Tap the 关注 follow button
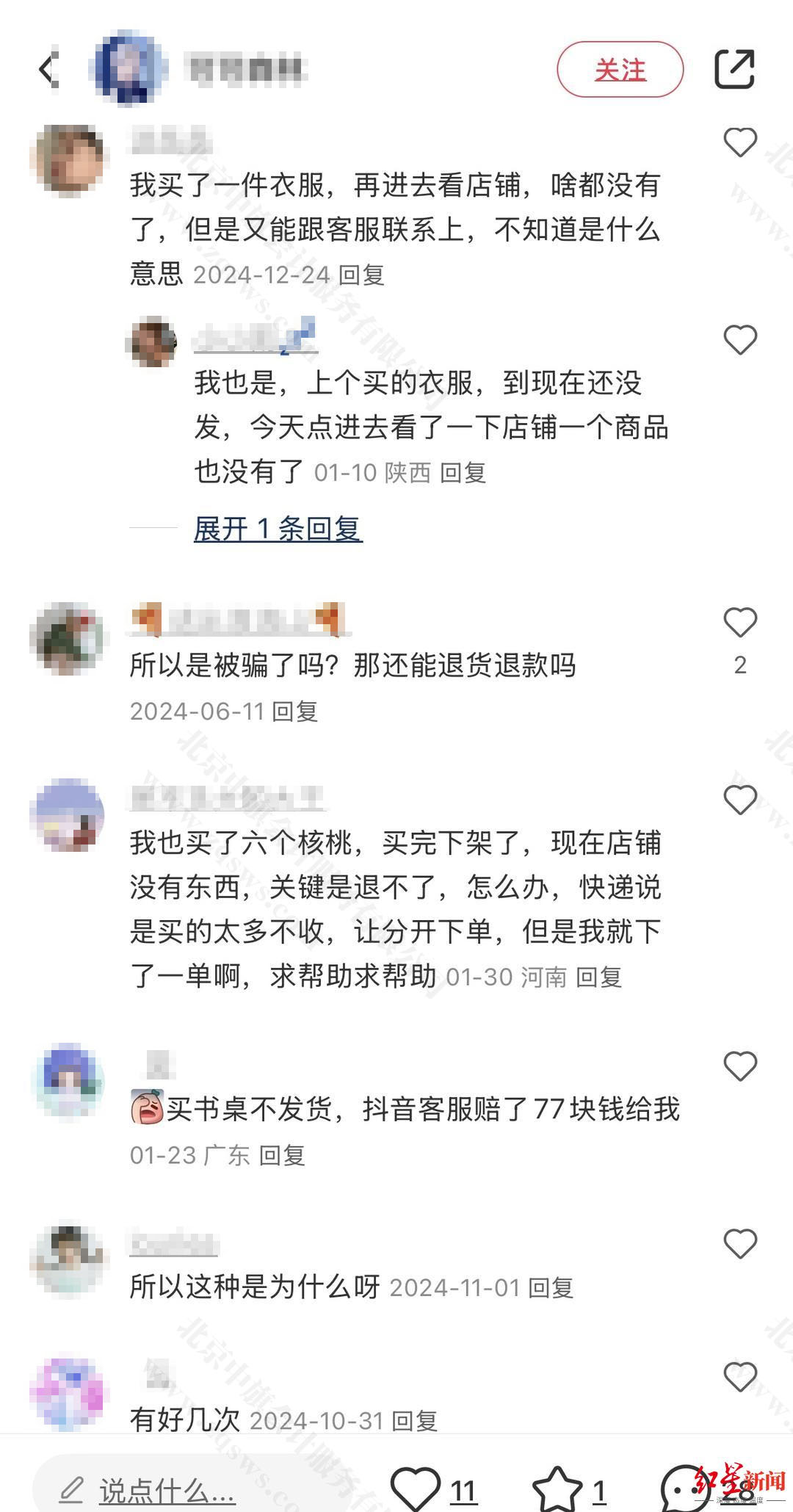The width and height of the screenshot is (793, 1512). (620, 70)
